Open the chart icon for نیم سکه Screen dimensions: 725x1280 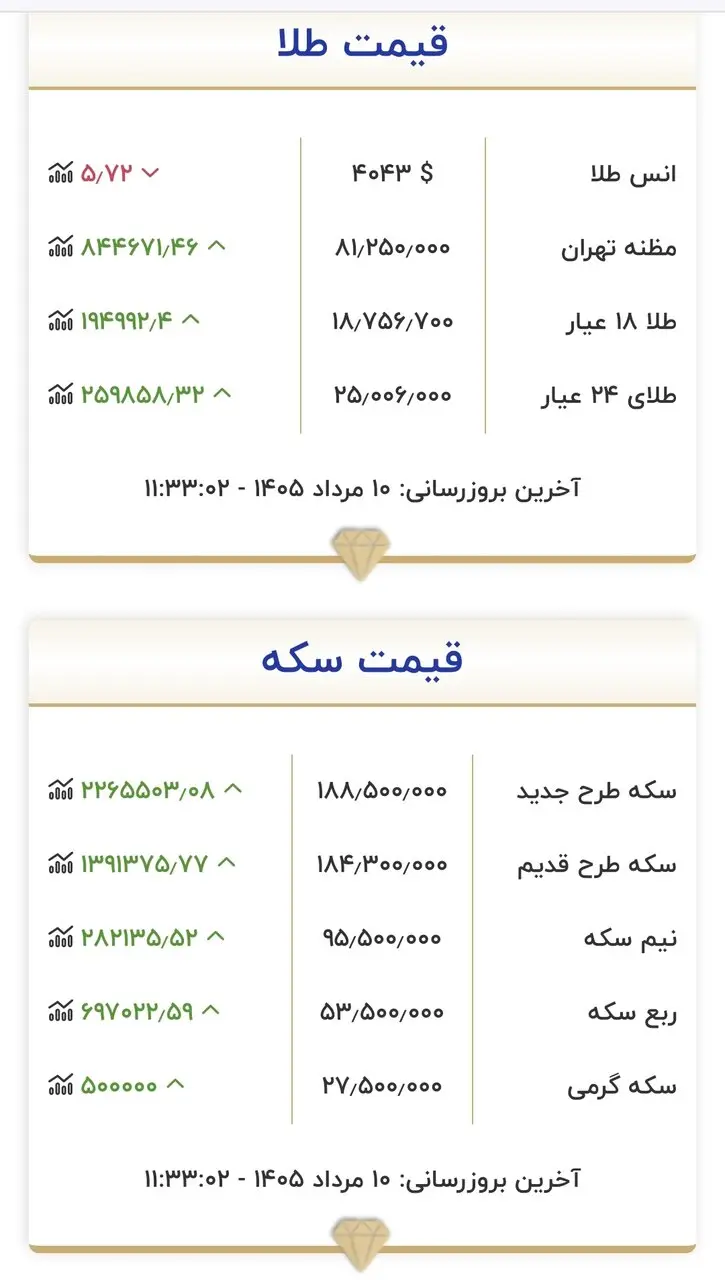[x=61, y=937]
